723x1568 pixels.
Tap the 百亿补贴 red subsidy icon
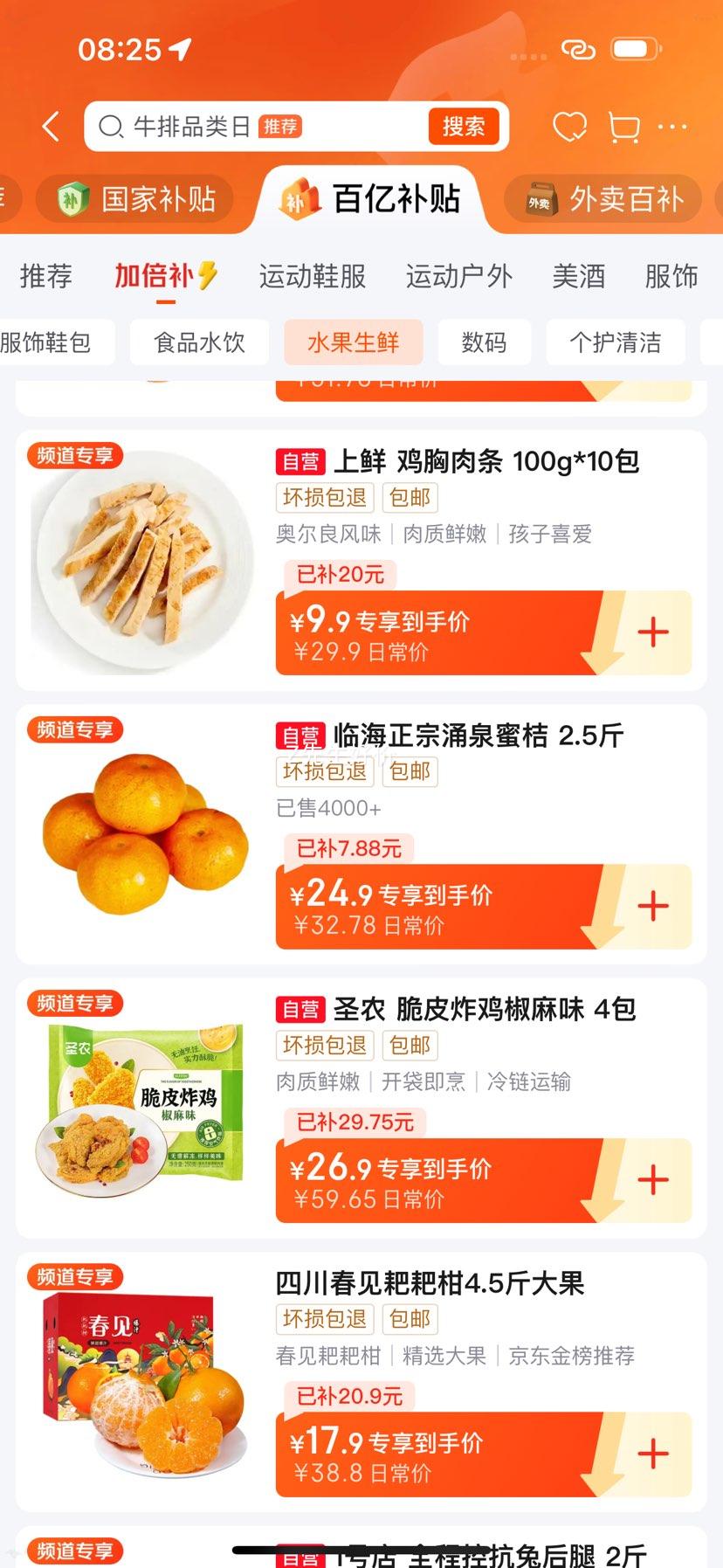[301, 199]
